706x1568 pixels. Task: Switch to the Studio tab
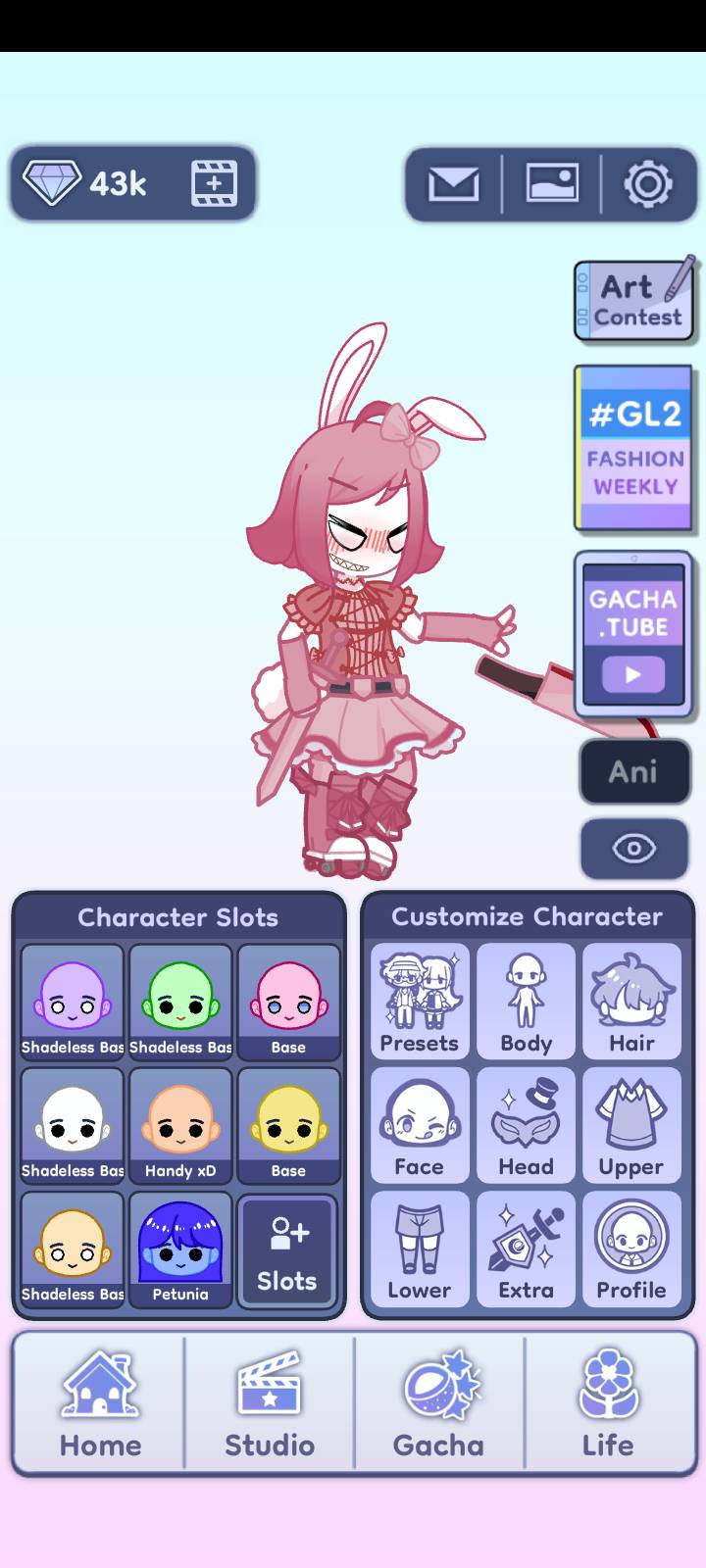(270, 1403)
